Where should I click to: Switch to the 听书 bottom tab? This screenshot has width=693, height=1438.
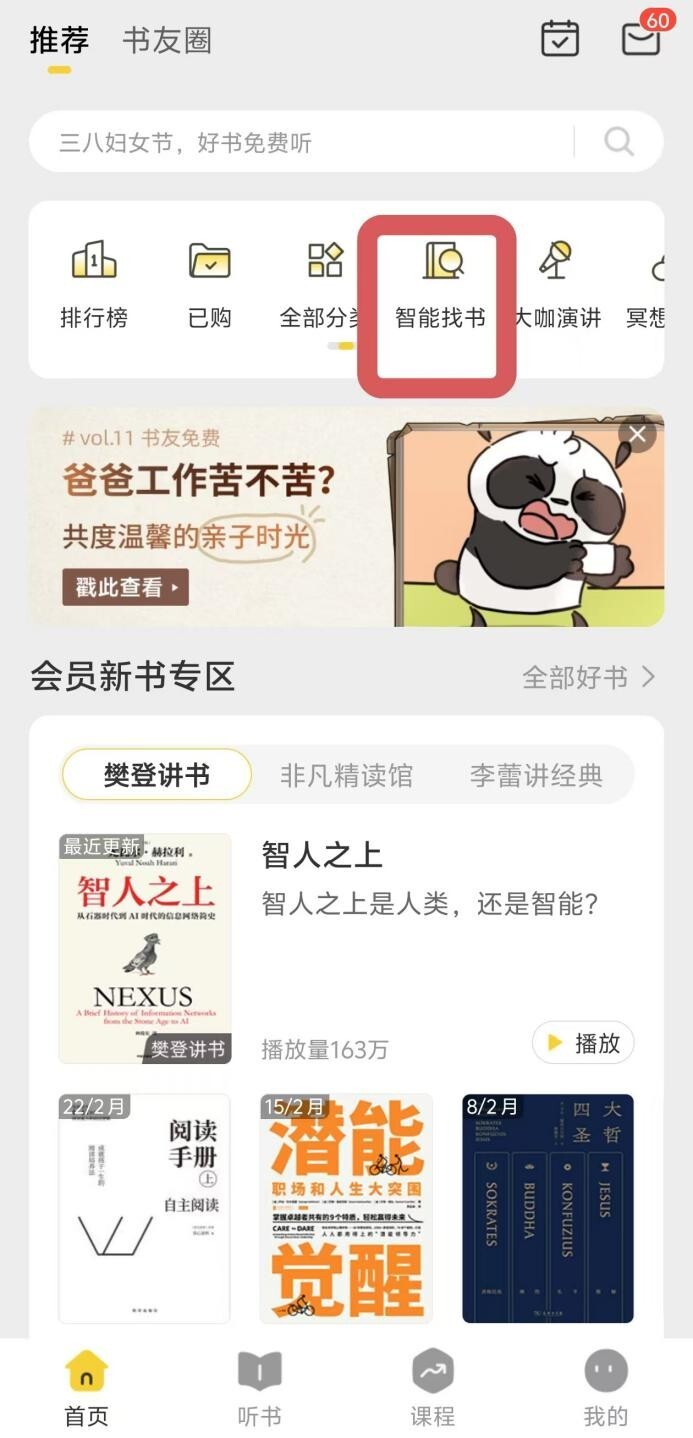click(259, 1388)
